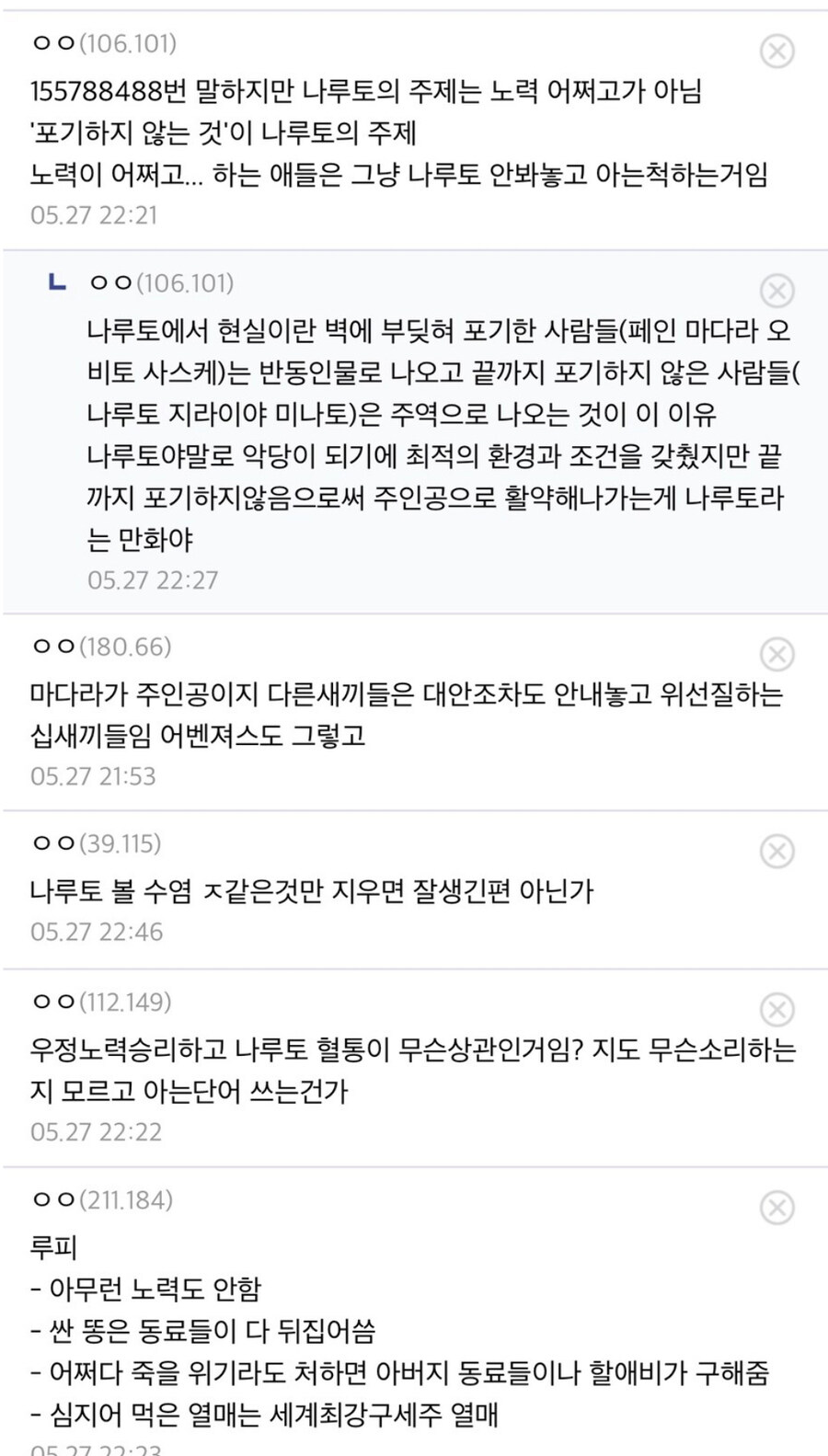The image size is (828, 1456).
Task: Remove the 루피 comment by 211.184
Action: [776, 1207]
